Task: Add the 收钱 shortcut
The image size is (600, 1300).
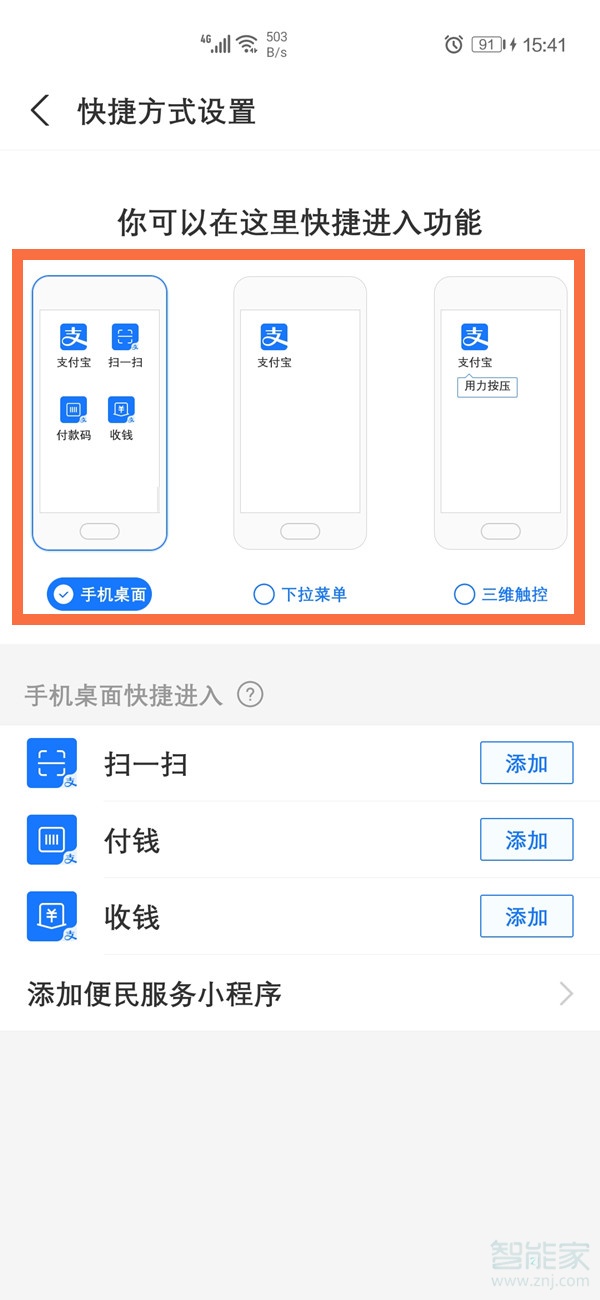Action: coord(526,917)
